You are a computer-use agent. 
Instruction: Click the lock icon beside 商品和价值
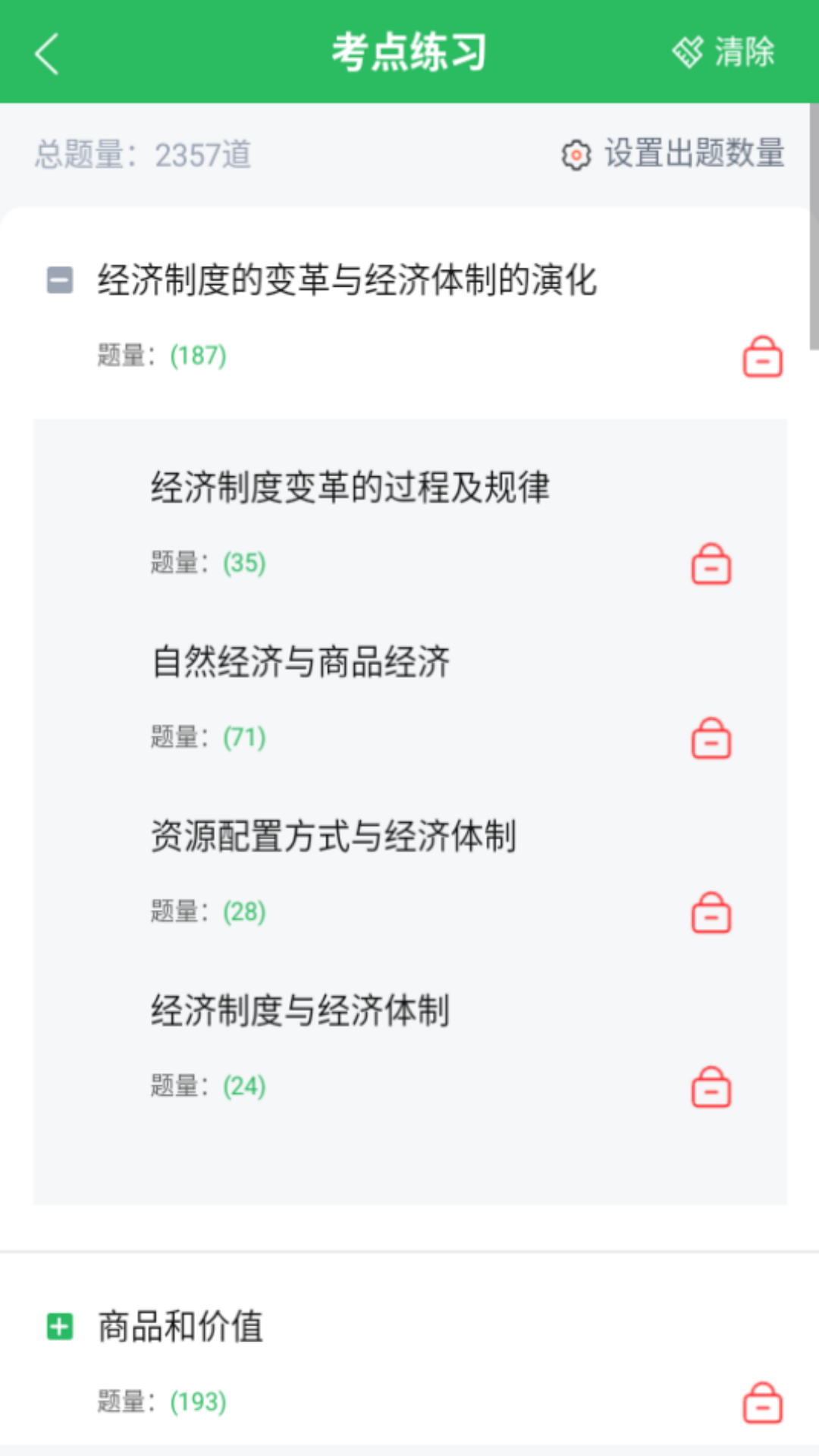762,1401
